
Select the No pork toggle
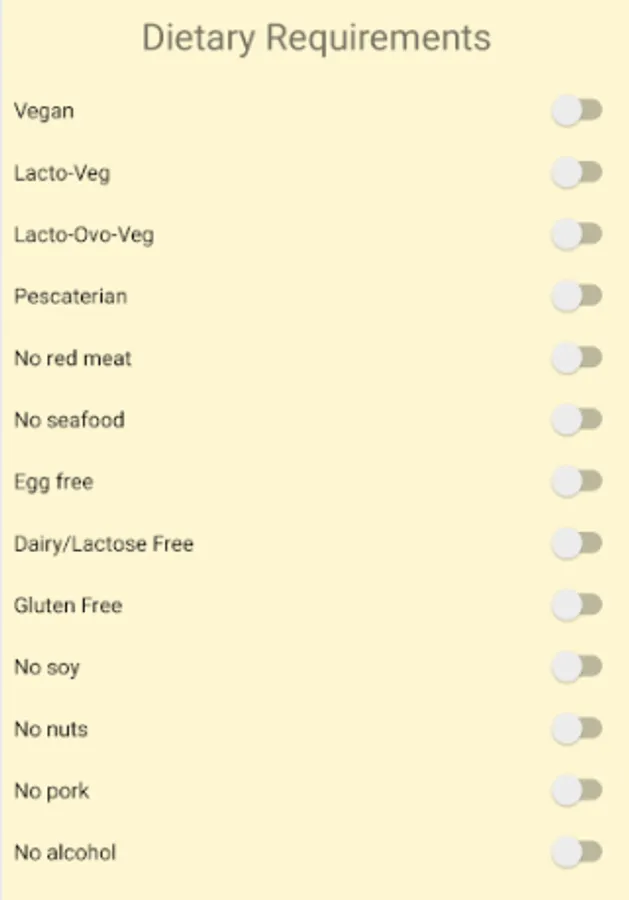[x=576, y=791]
